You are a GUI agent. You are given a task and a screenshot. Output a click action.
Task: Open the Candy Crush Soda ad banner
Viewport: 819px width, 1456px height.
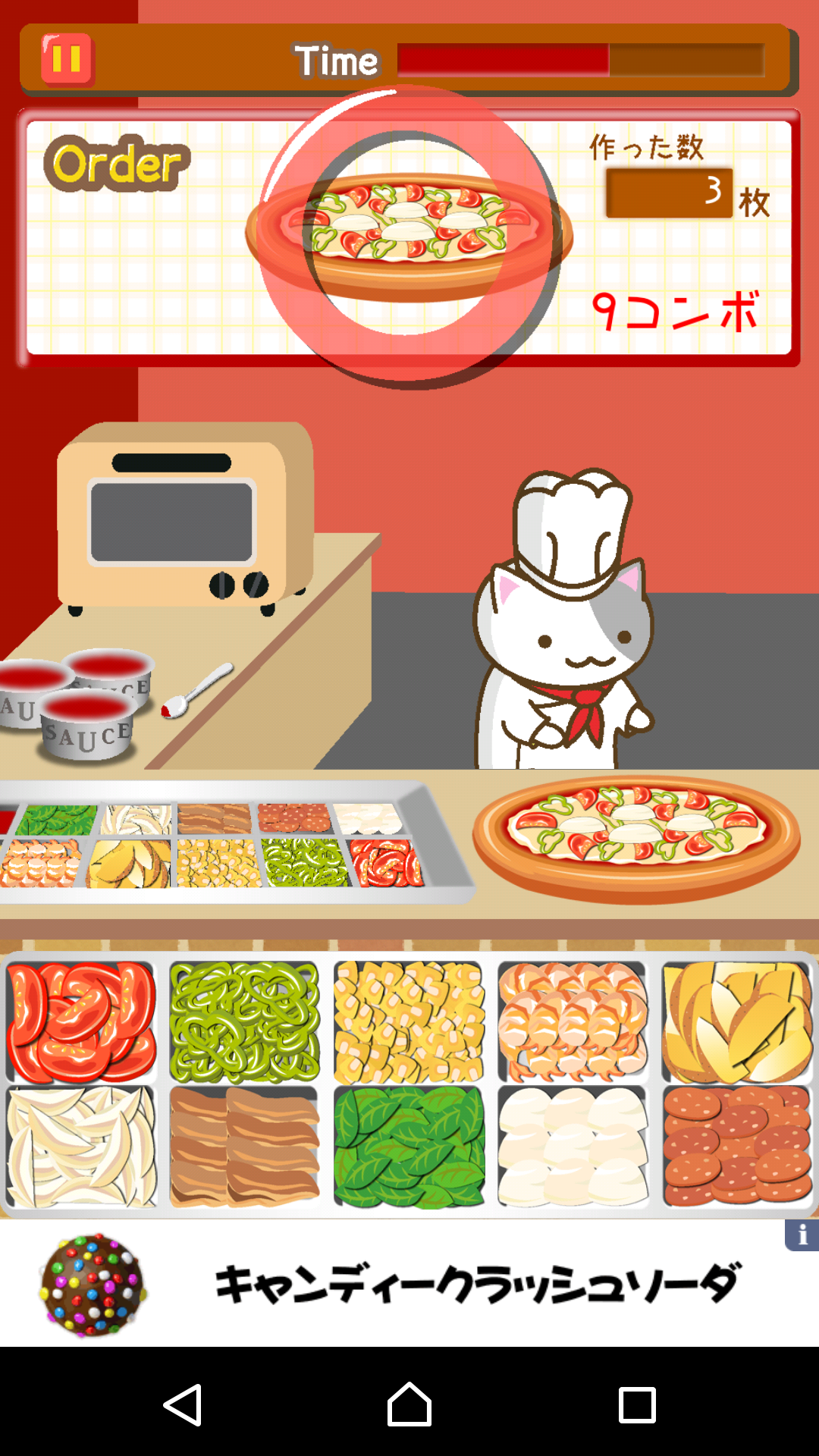(x=409, y=1284)
